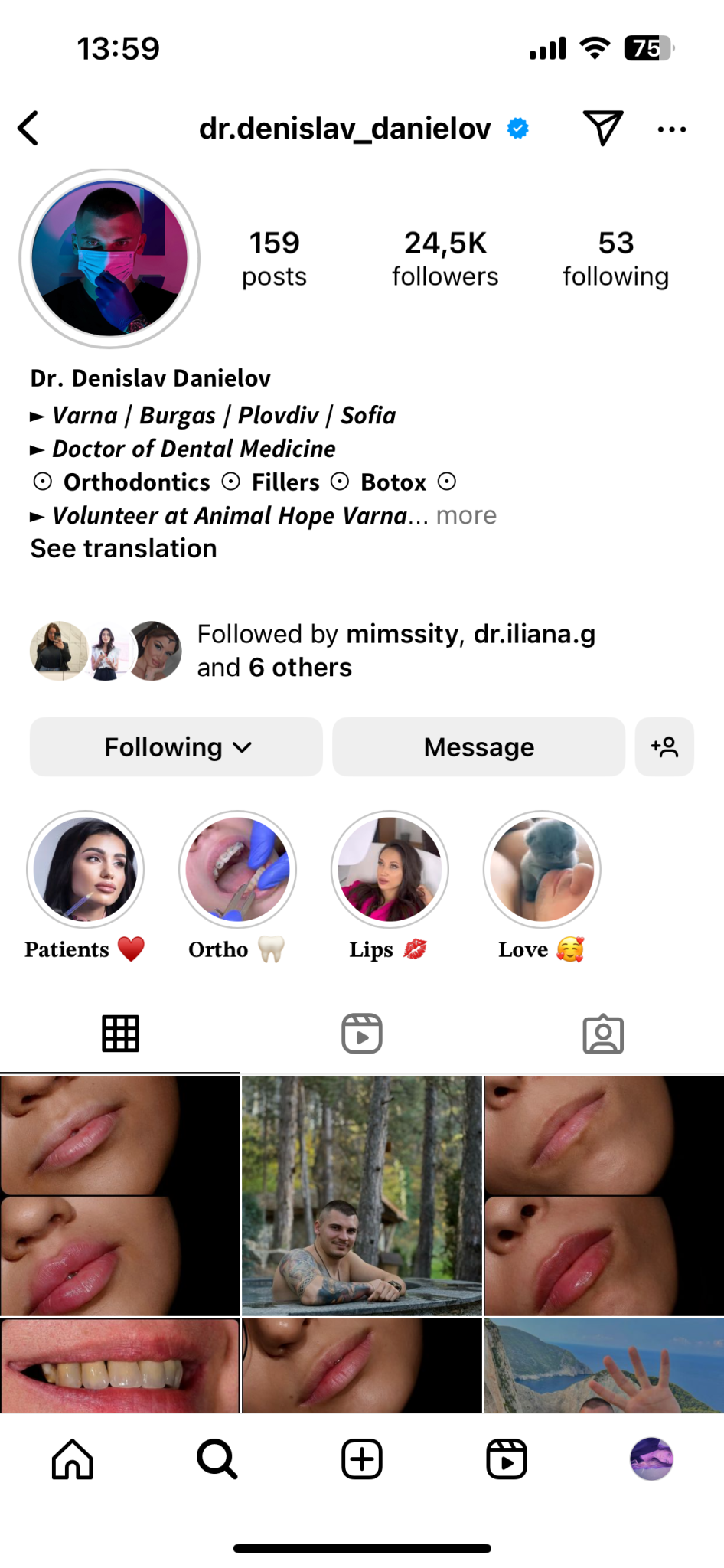
Task: Open the followers list
Action: (x=445, y=259)
